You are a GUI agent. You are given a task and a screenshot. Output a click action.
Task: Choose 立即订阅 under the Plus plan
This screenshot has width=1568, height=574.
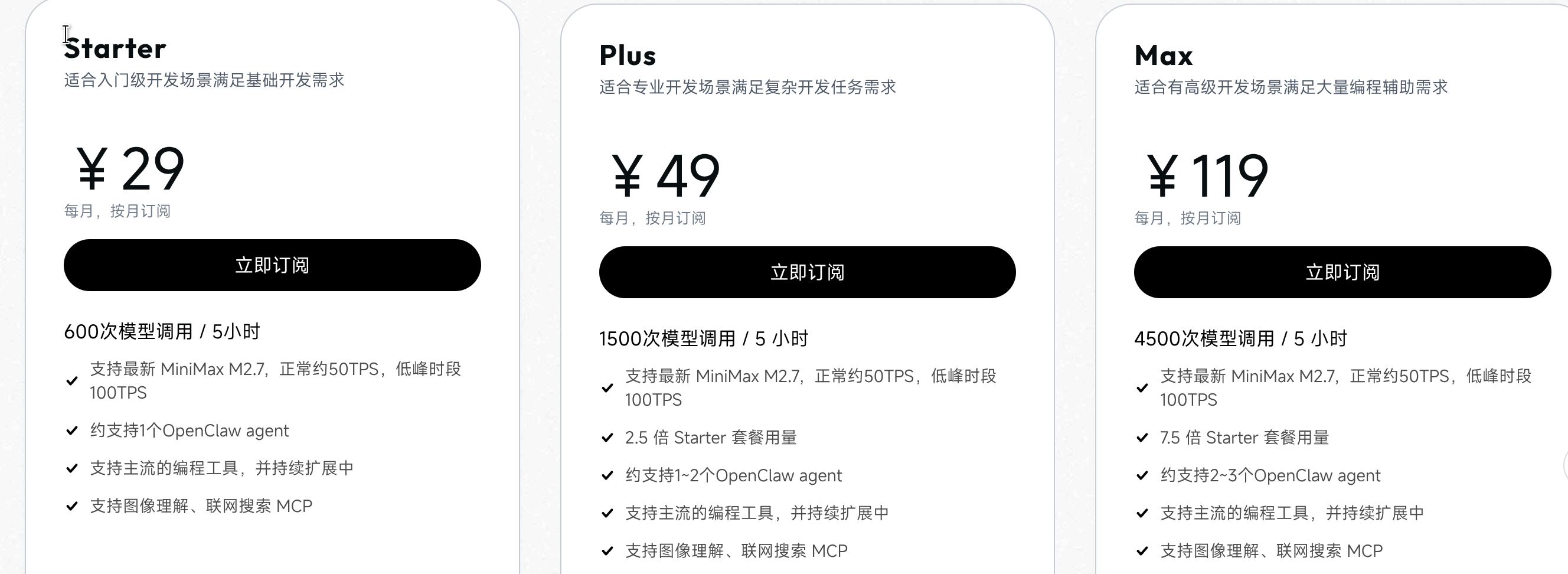pyautogui.click(x=807, y=272)
